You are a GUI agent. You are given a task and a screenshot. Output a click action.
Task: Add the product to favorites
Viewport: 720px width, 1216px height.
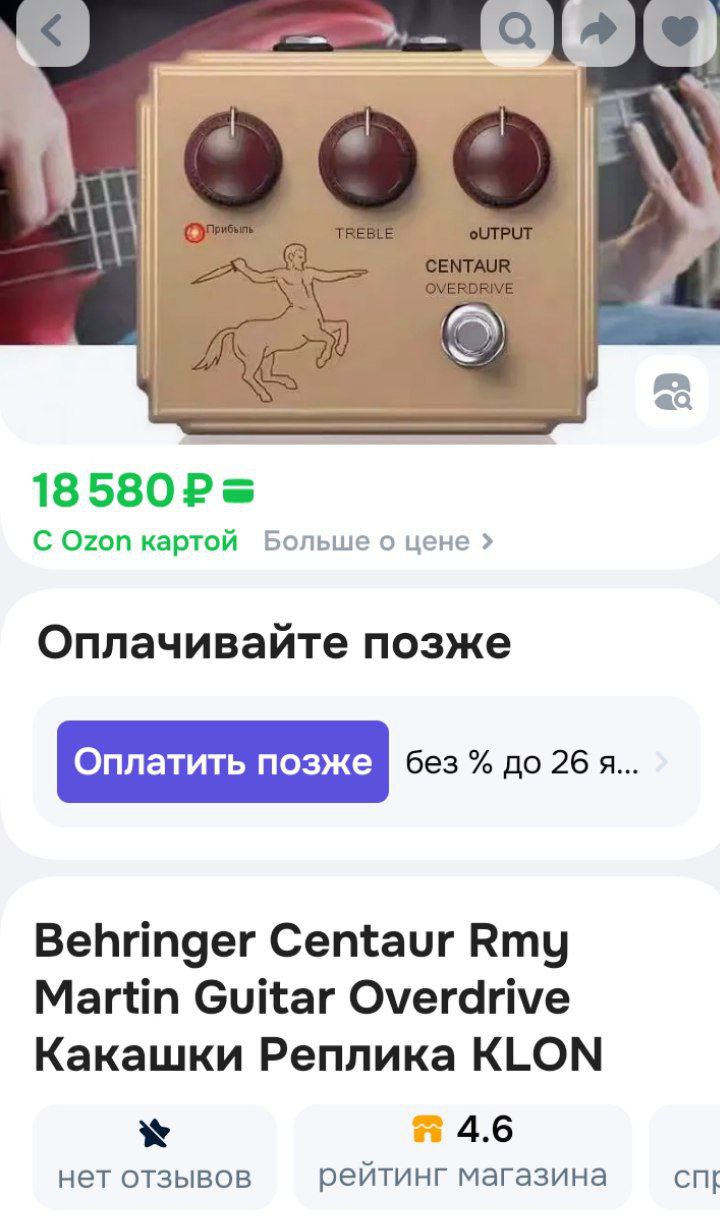680,32
